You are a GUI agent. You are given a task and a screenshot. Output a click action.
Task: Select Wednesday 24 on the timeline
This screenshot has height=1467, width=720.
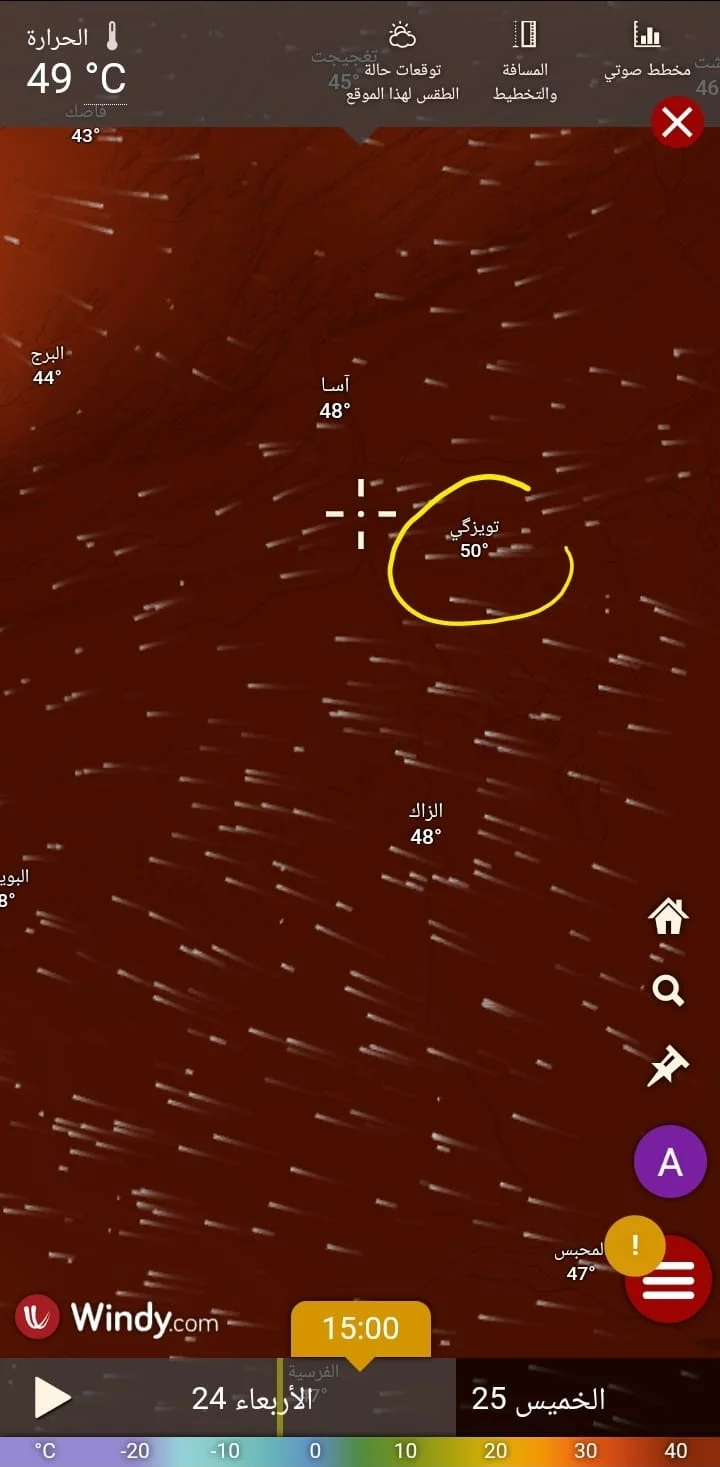click(252, 1398)
